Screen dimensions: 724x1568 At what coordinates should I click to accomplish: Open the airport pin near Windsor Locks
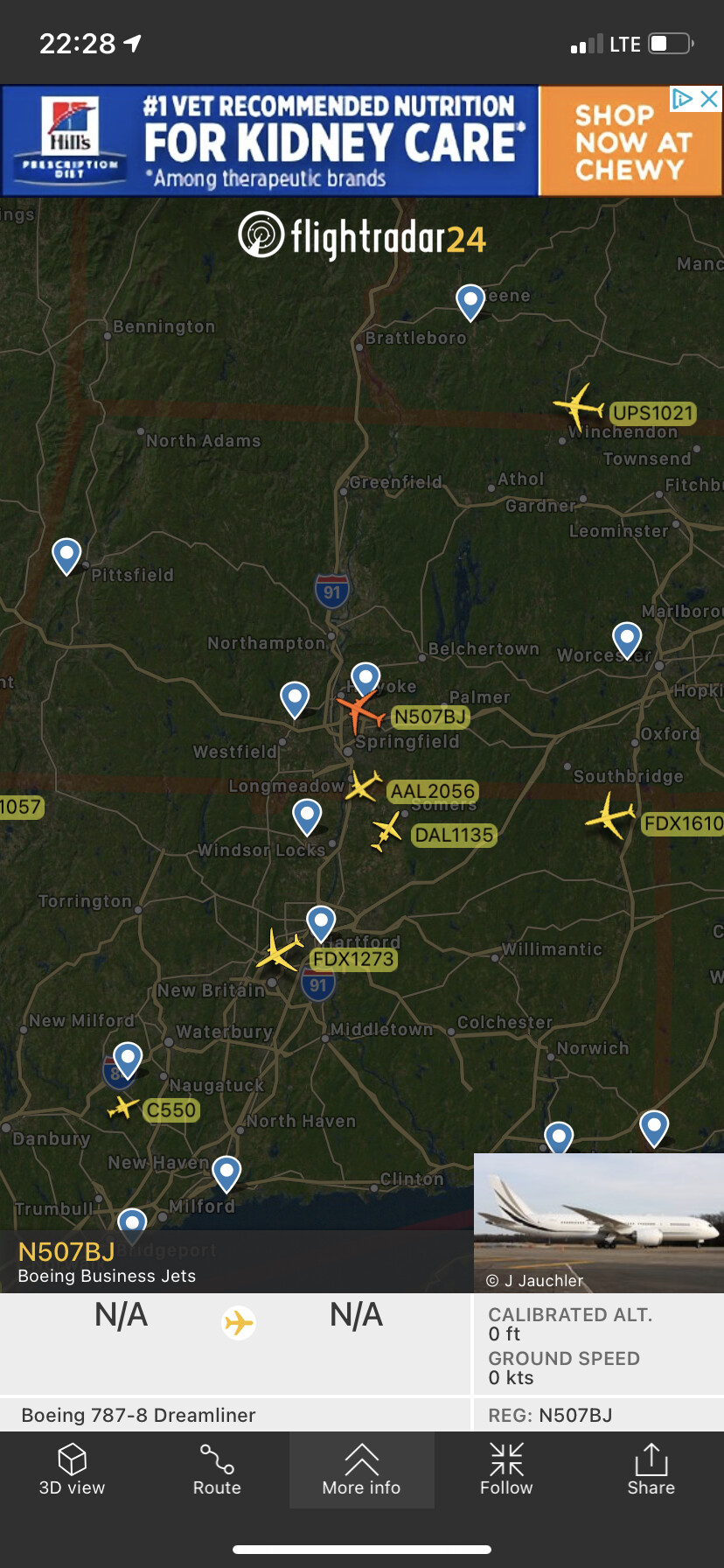(307, 816)
